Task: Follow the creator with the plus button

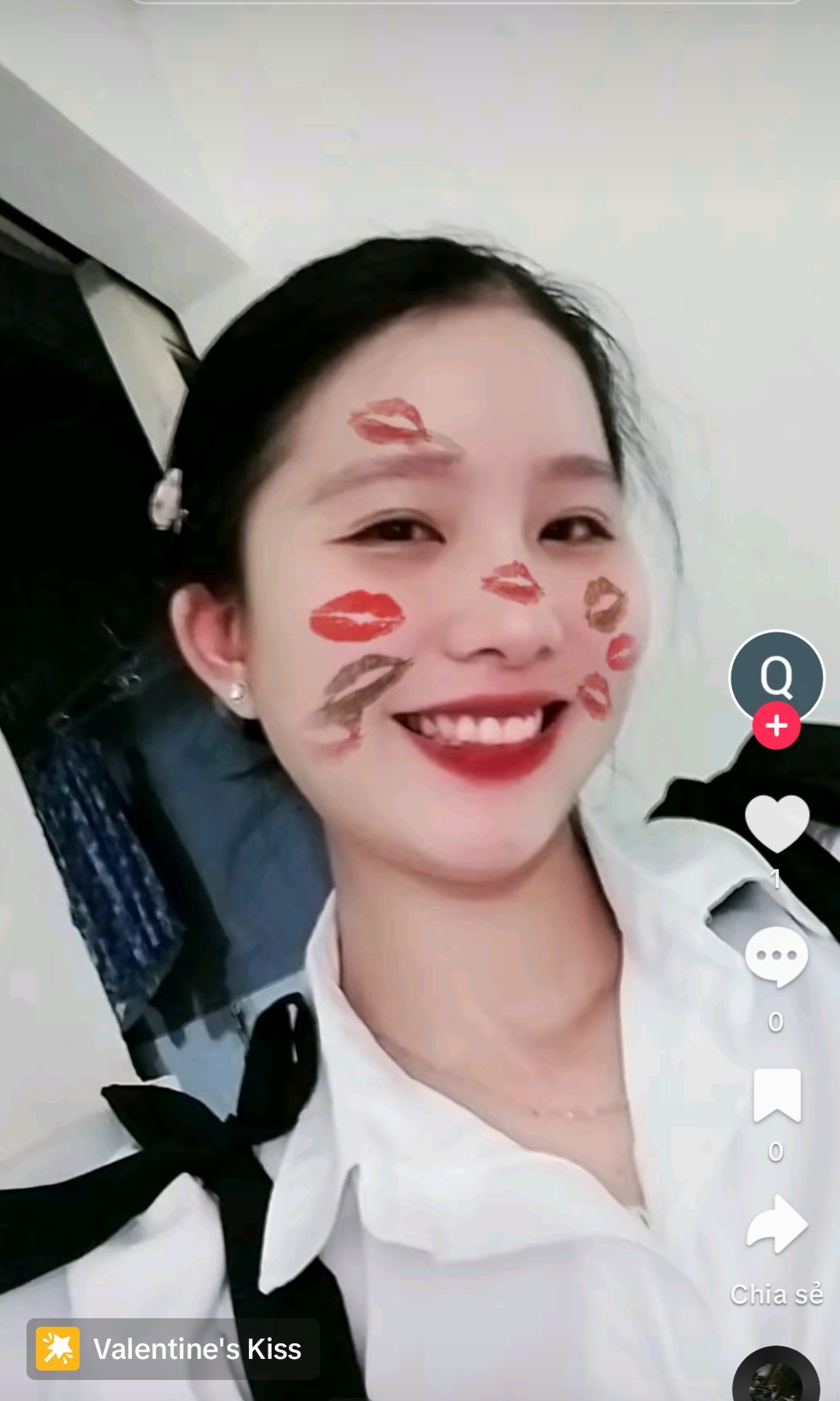Action: [x=776, y=726]
